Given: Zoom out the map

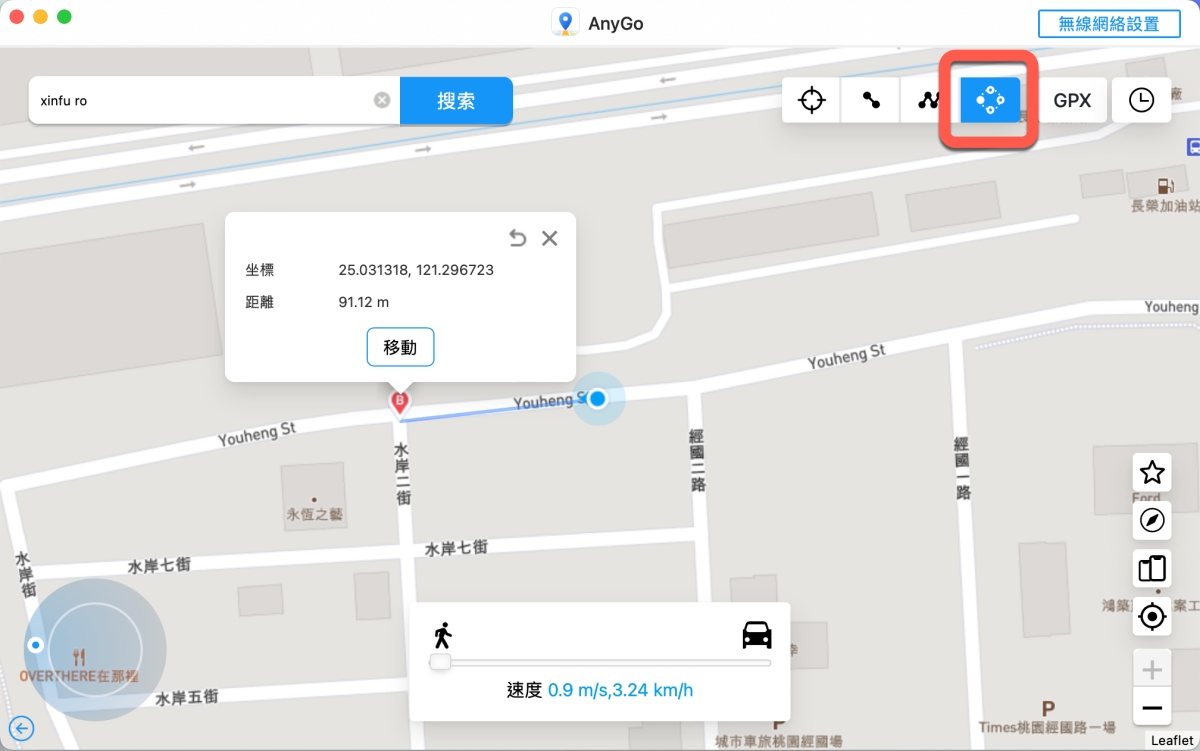Looking at the screenshot, I should click(x=1152, y=708).
